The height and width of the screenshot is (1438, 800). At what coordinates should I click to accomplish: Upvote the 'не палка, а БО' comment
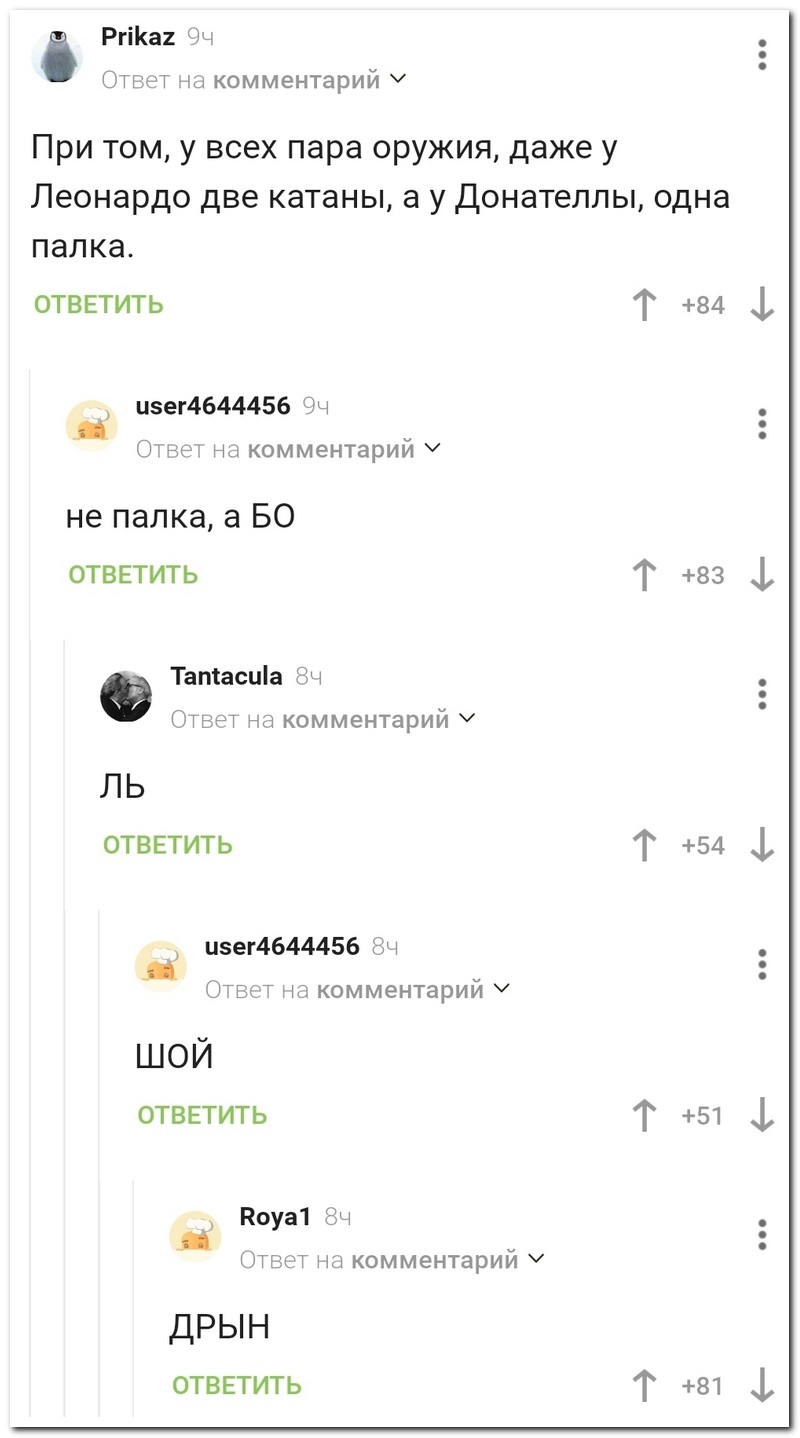tap(645, 575)
